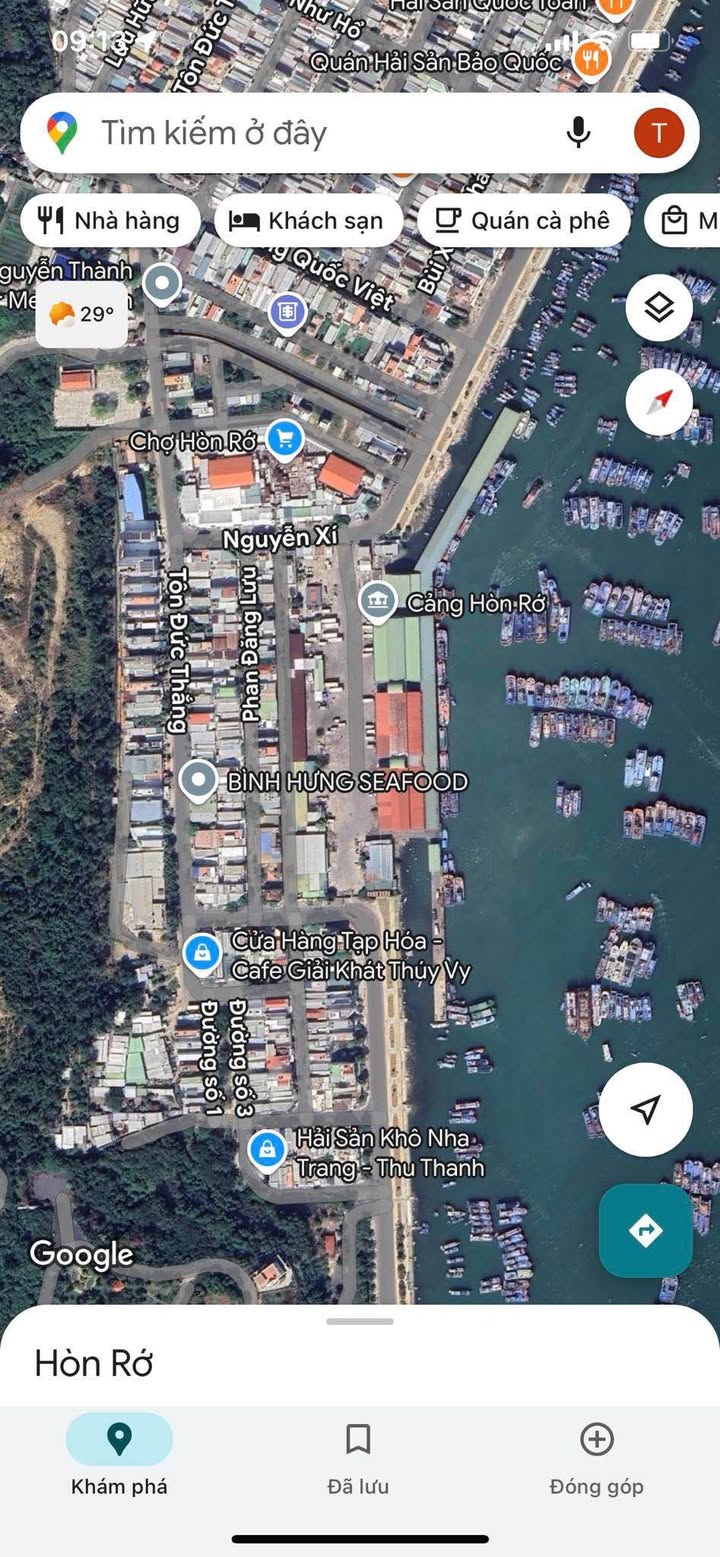The image size is (720, 1557).
Task: Select the "Khách sạn" chip
Action: click(x=309, y=221)
